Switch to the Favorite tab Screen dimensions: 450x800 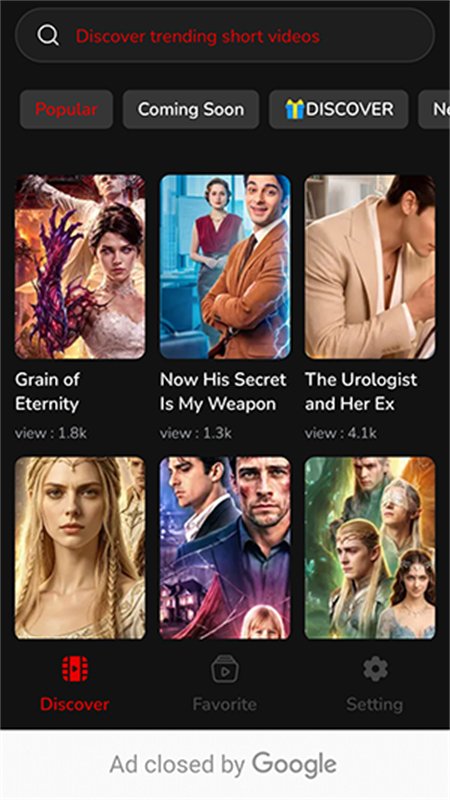[224, 684]
